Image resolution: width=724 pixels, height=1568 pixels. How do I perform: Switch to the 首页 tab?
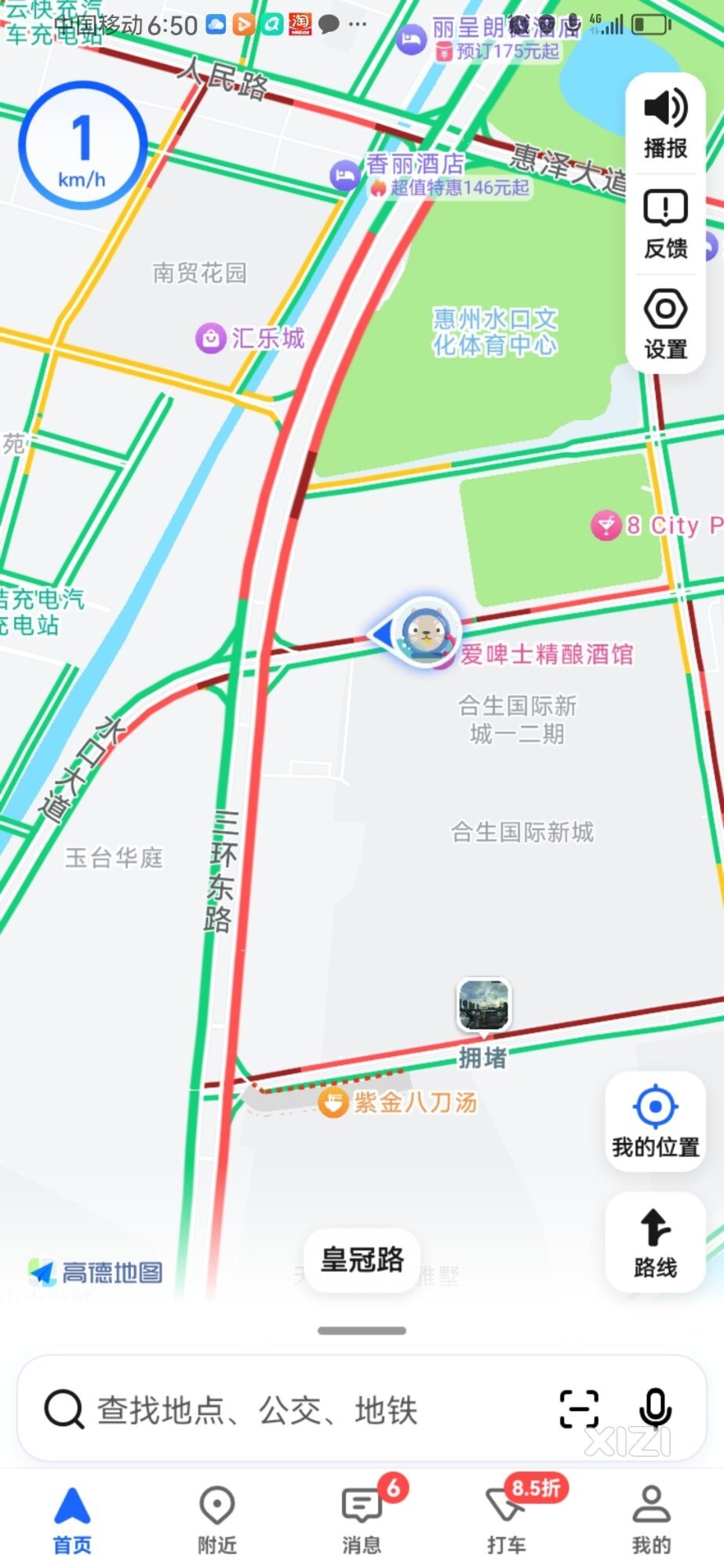click(x=72, y=1521)
